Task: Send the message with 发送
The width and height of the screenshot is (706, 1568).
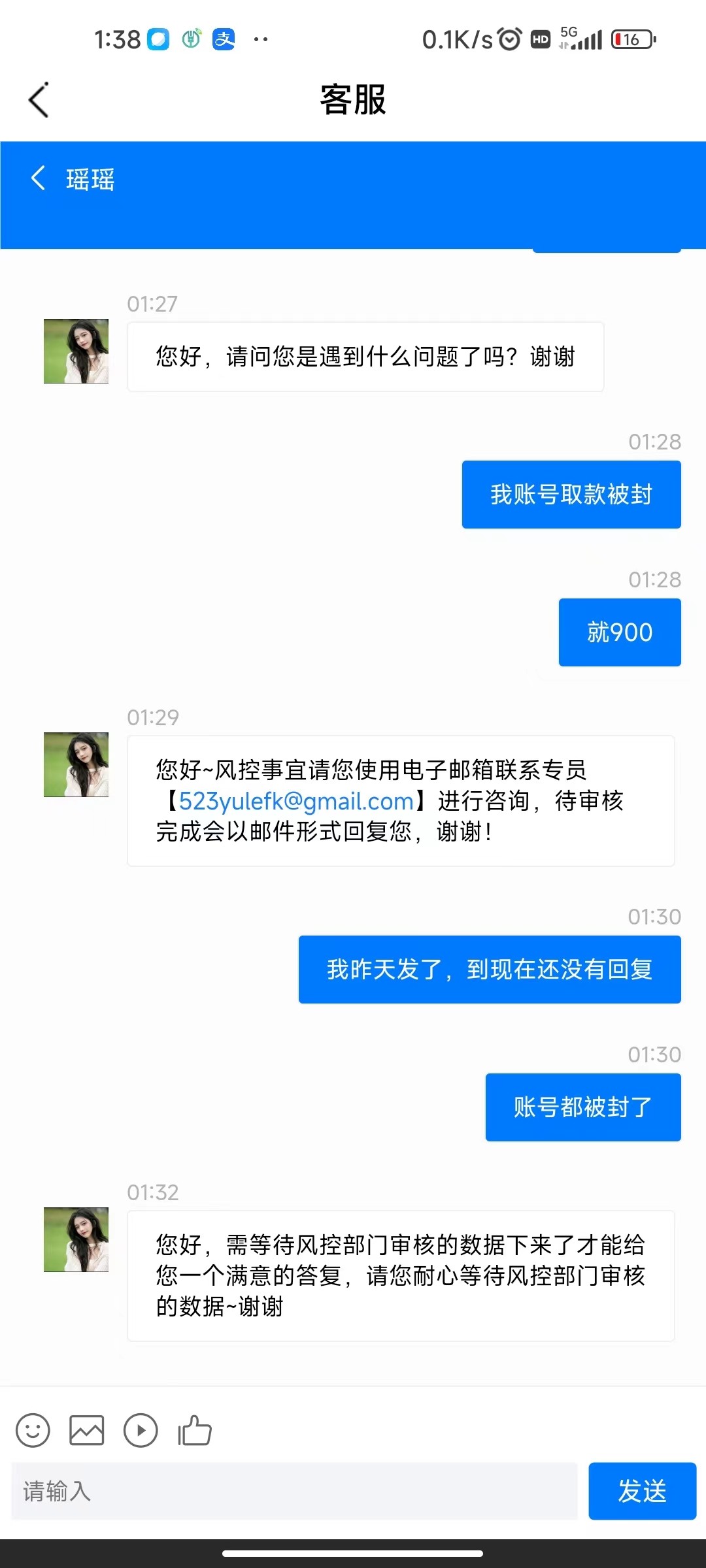Action: (642, 1491)
